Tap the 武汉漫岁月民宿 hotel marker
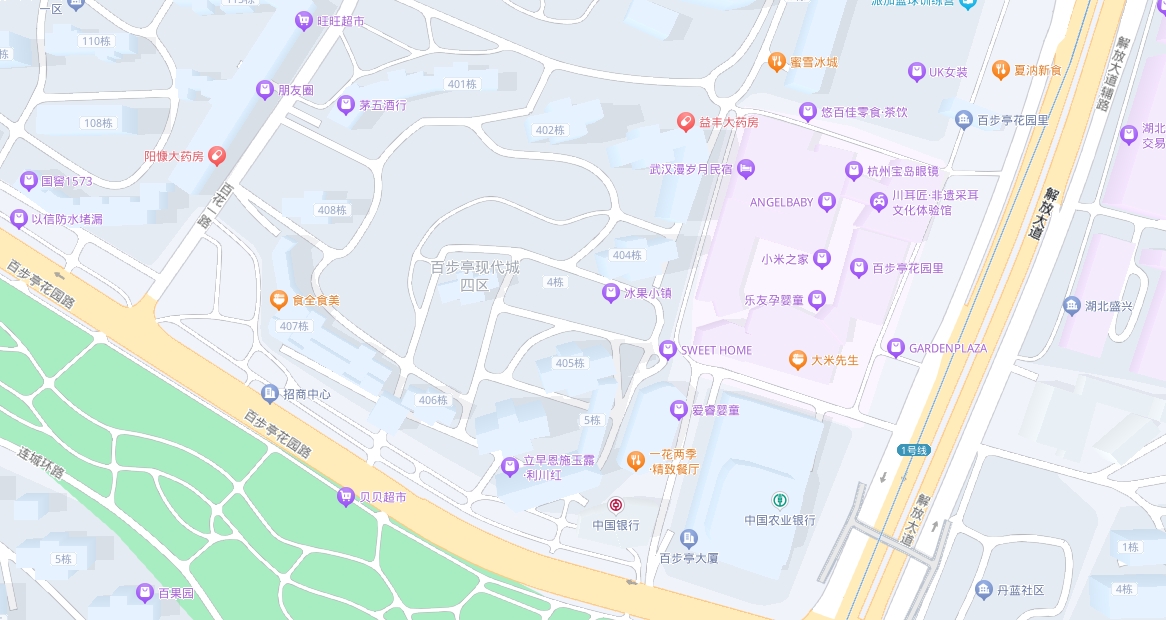1166x620 pixels. (x=746, y=170)
